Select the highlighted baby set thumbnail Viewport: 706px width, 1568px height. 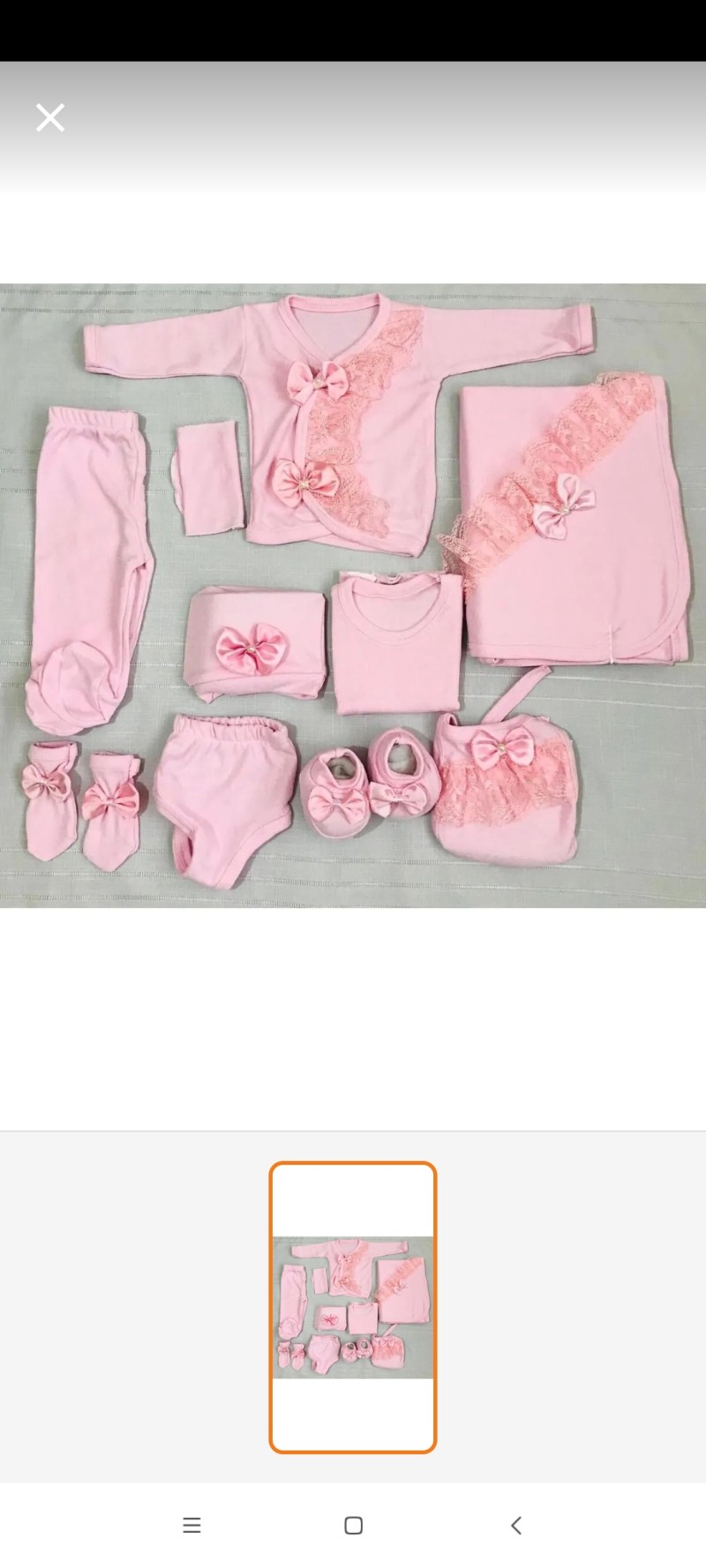coord(353,1307)
